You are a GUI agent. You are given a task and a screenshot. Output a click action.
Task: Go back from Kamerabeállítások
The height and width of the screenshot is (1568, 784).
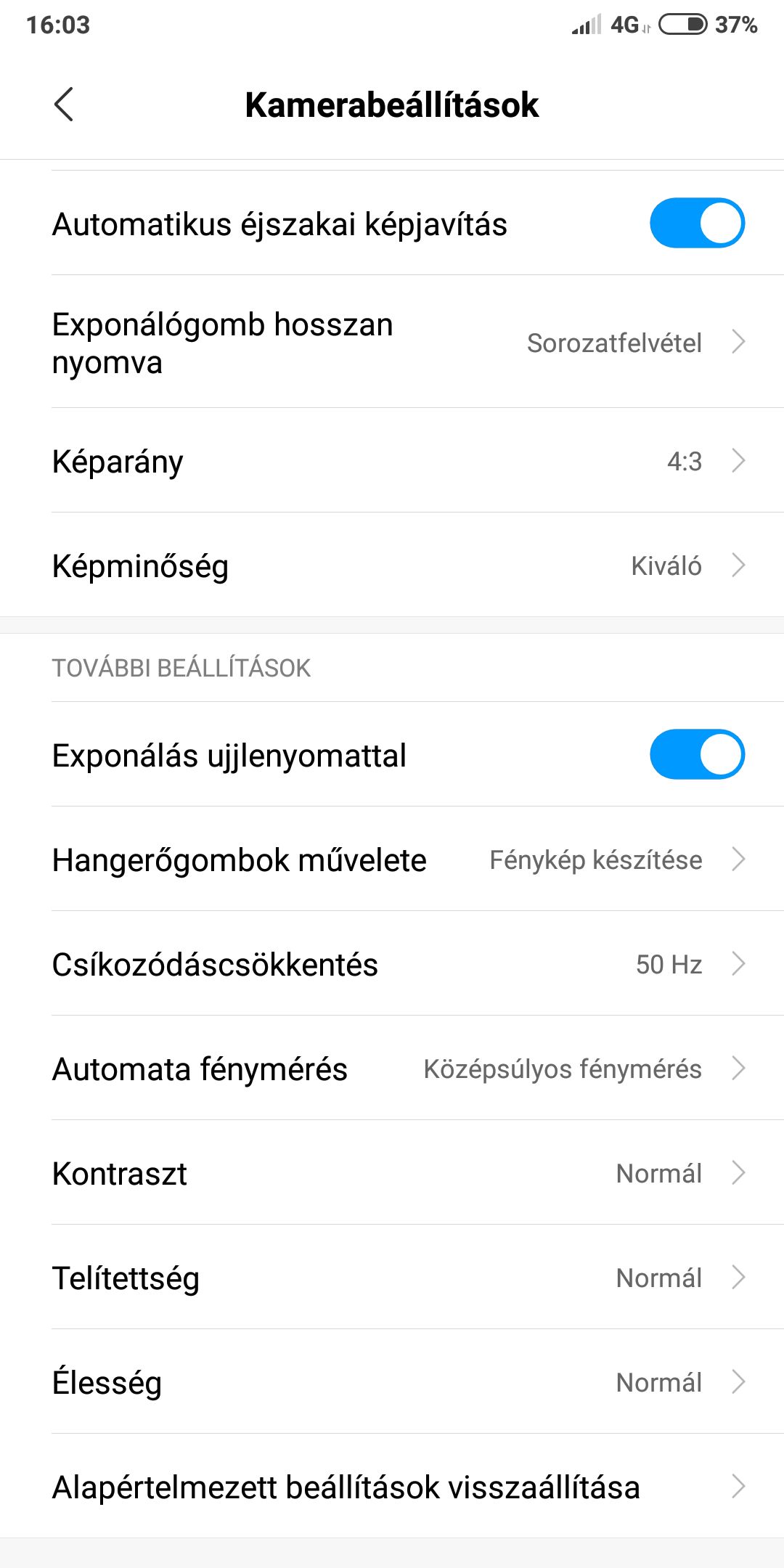tap(64, 105)
